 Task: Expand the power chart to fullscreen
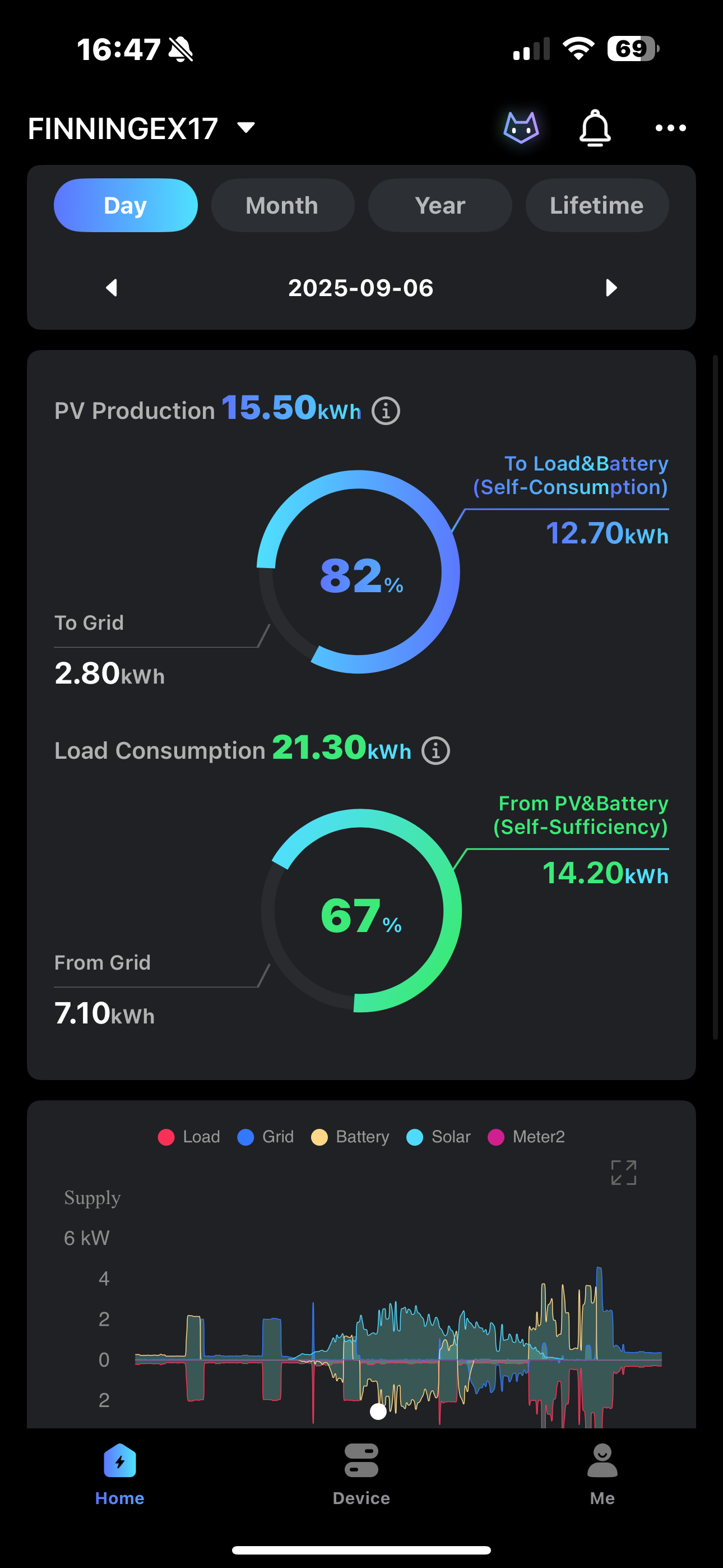click(x=623, y=1172)
